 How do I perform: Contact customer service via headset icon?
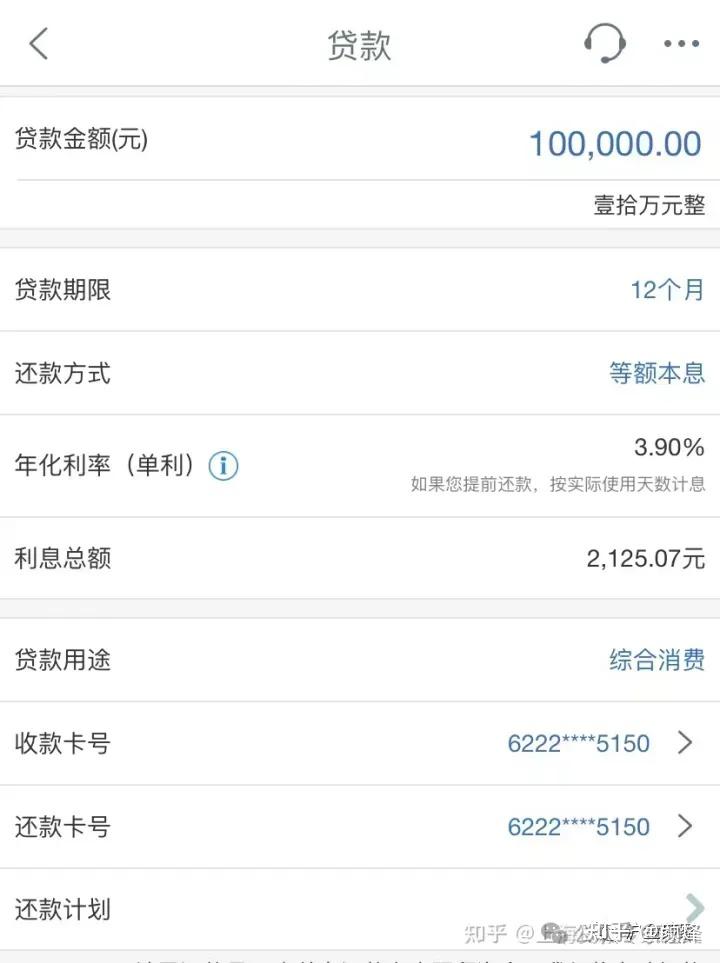(x=604, y=44)
